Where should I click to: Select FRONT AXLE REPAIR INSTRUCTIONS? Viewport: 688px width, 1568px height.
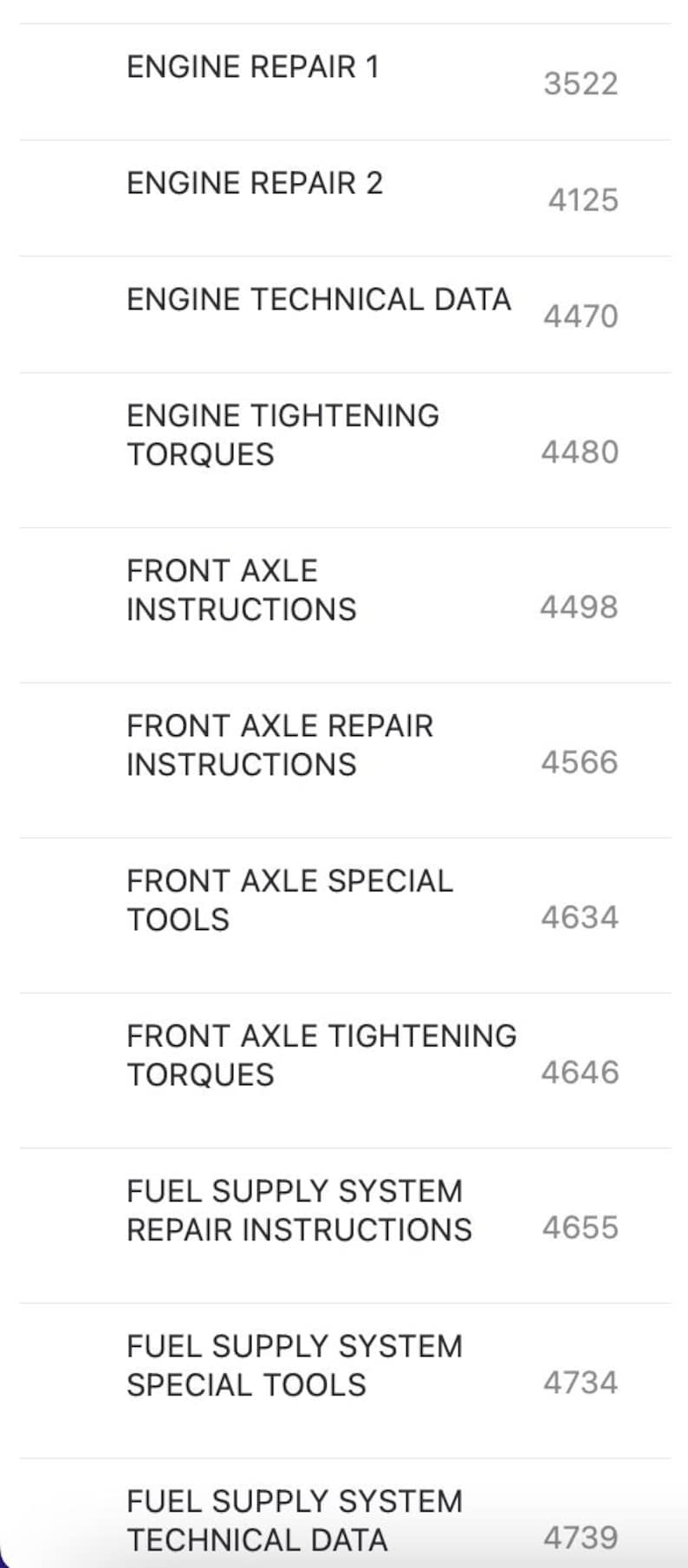tap(279, 745)
